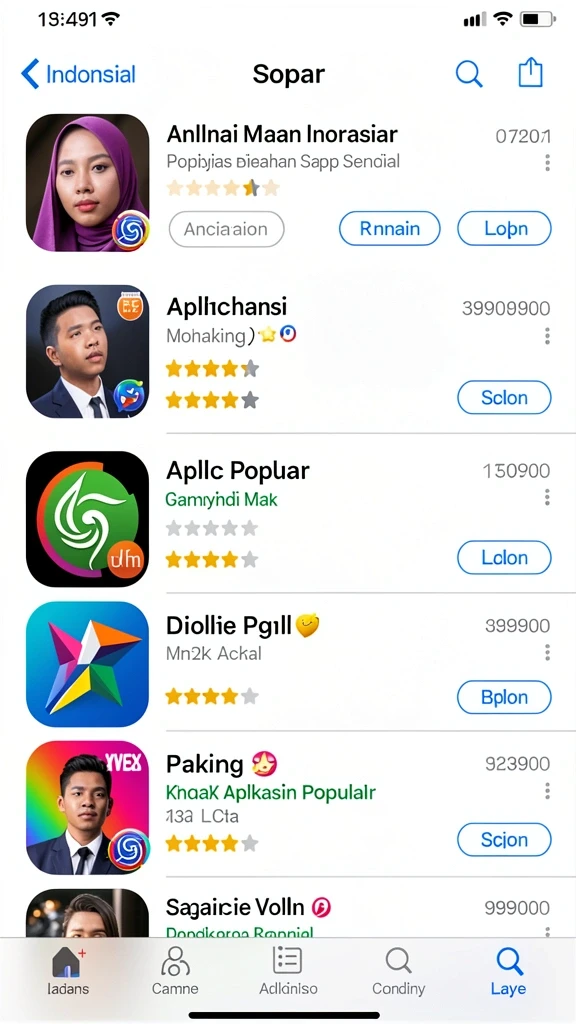Open more options for Anllnai Maan Inorasiar
This screenshot has height=1024, width=576.
[547, 163]
